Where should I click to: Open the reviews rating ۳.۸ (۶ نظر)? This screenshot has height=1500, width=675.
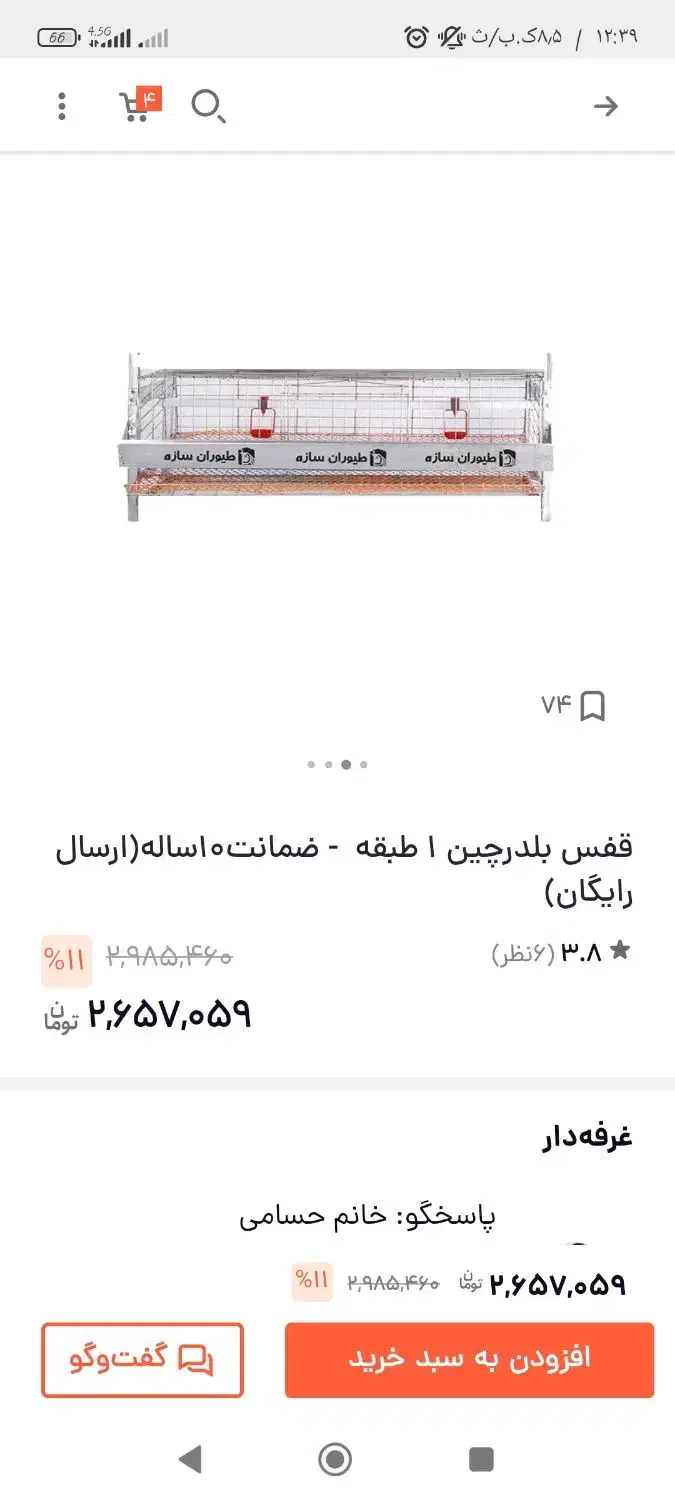click(562, 953)
